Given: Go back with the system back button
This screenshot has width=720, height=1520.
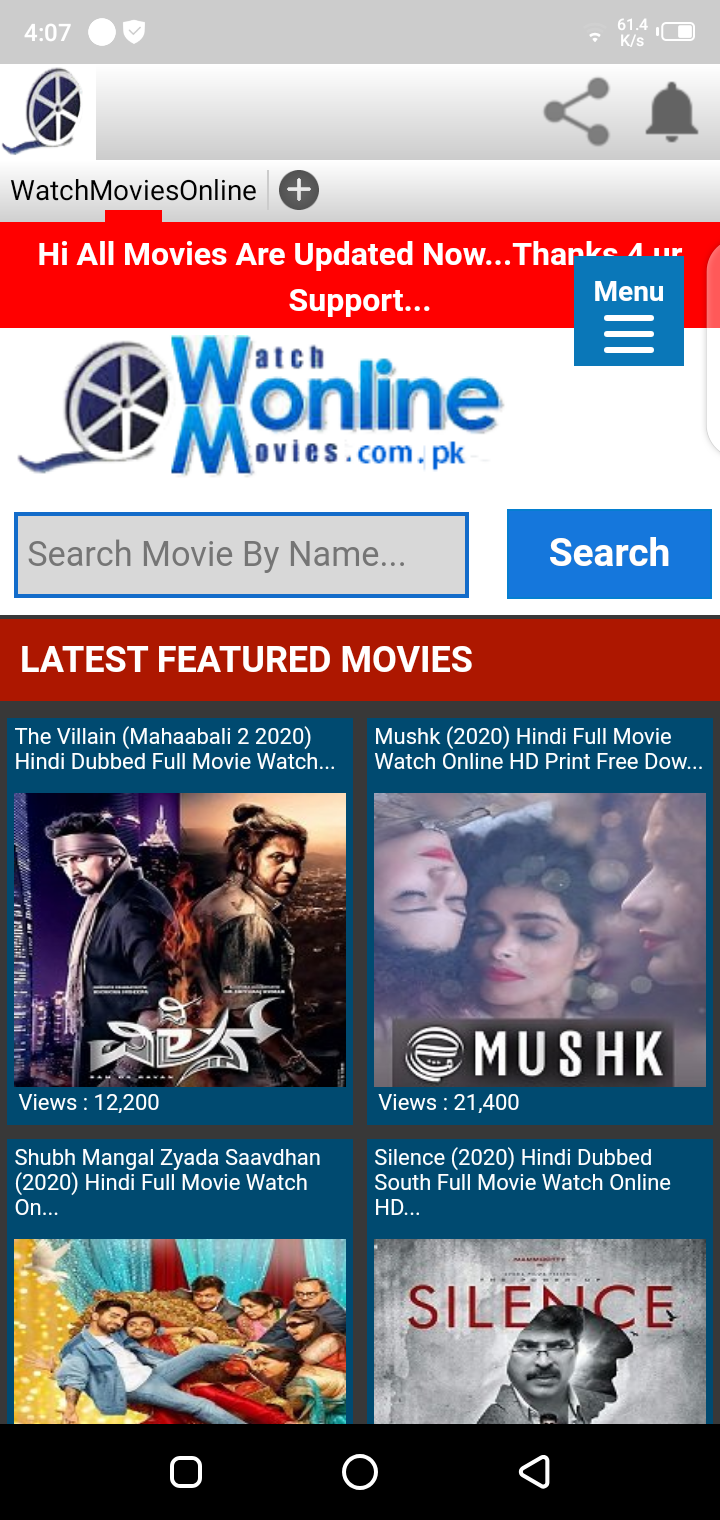Looking at the screenshot, I should click(534, 1472).
